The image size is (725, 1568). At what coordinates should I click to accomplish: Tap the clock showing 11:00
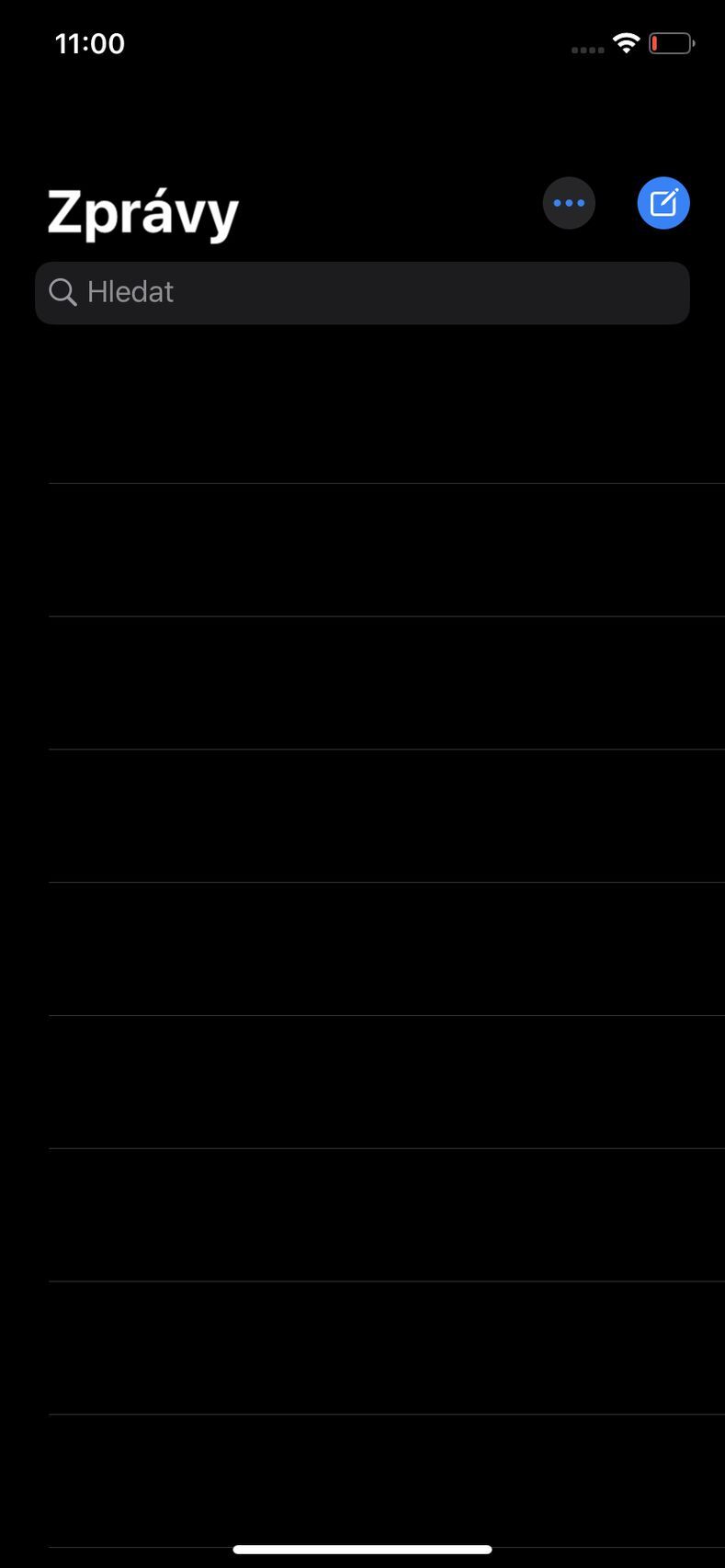(x=89, y=43)
